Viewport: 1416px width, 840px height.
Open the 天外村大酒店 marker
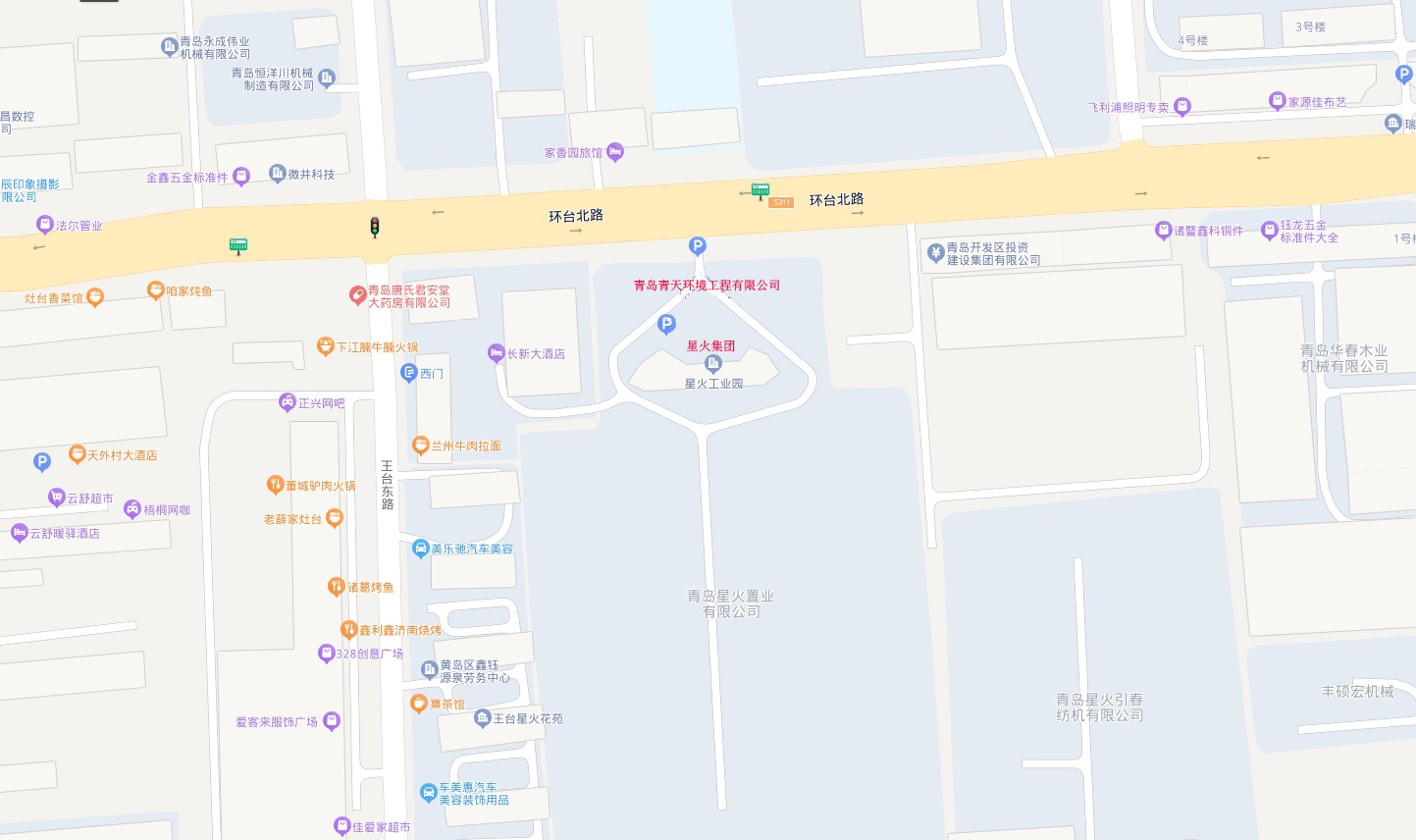pyautogui.click(x=78, y=454)
